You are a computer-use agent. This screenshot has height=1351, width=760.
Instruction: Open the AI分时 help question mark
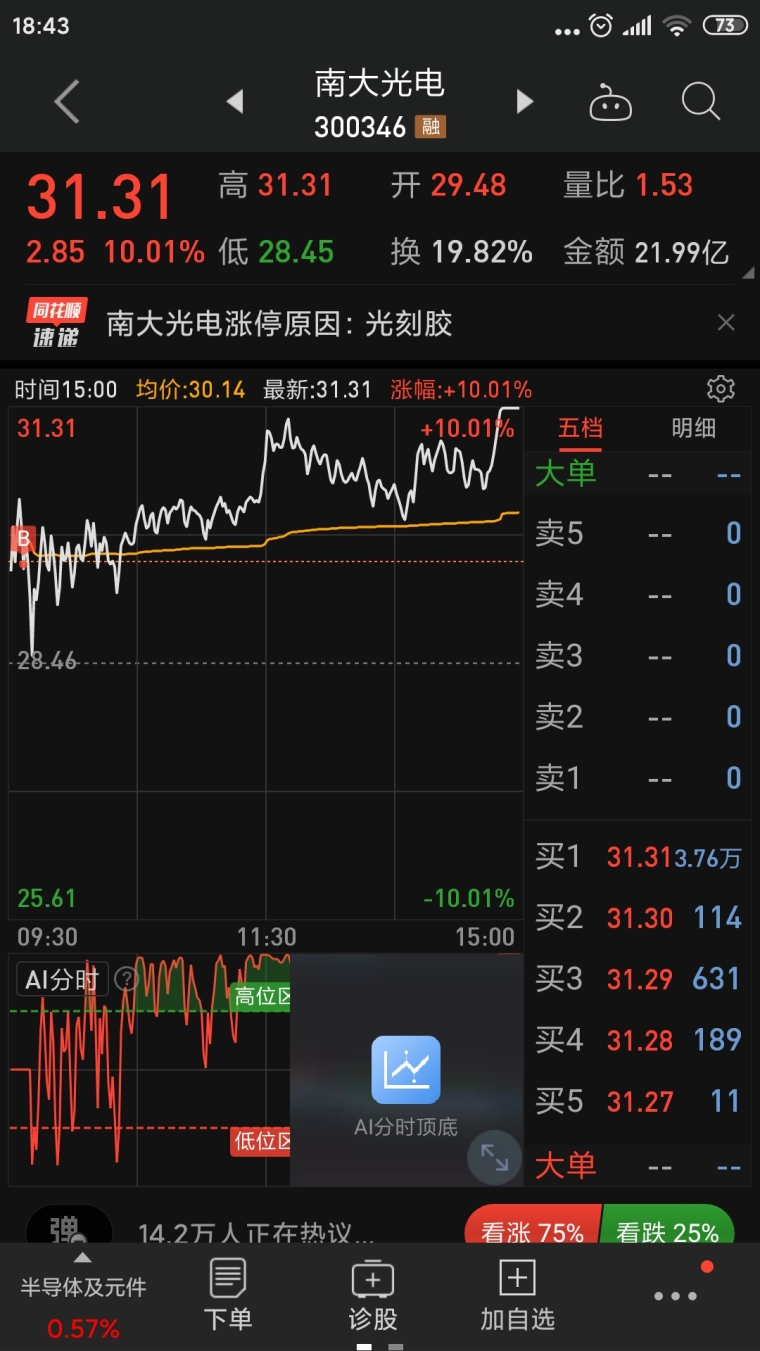click(x=126, y=979)
